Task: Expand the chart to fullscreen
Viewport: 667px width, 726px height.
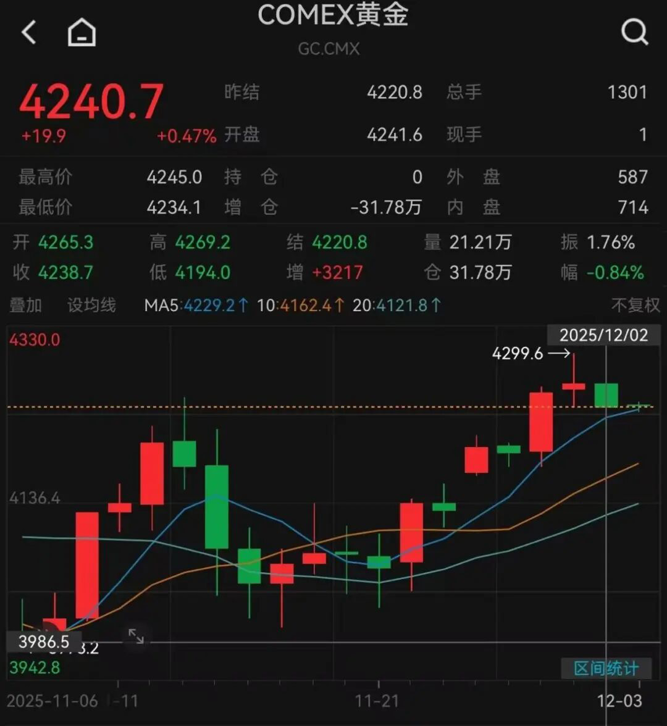Action: click(136, 636)
